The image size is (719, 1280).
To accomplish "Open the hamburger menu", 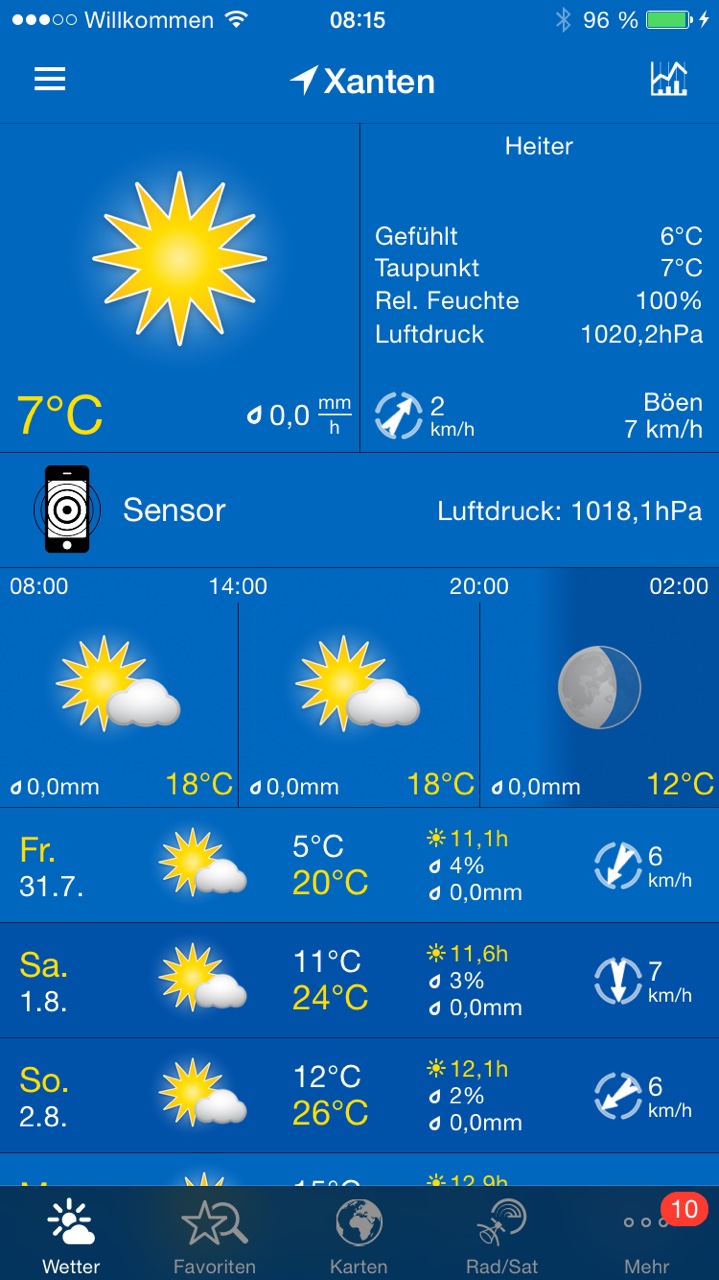I will click(50, 80).
